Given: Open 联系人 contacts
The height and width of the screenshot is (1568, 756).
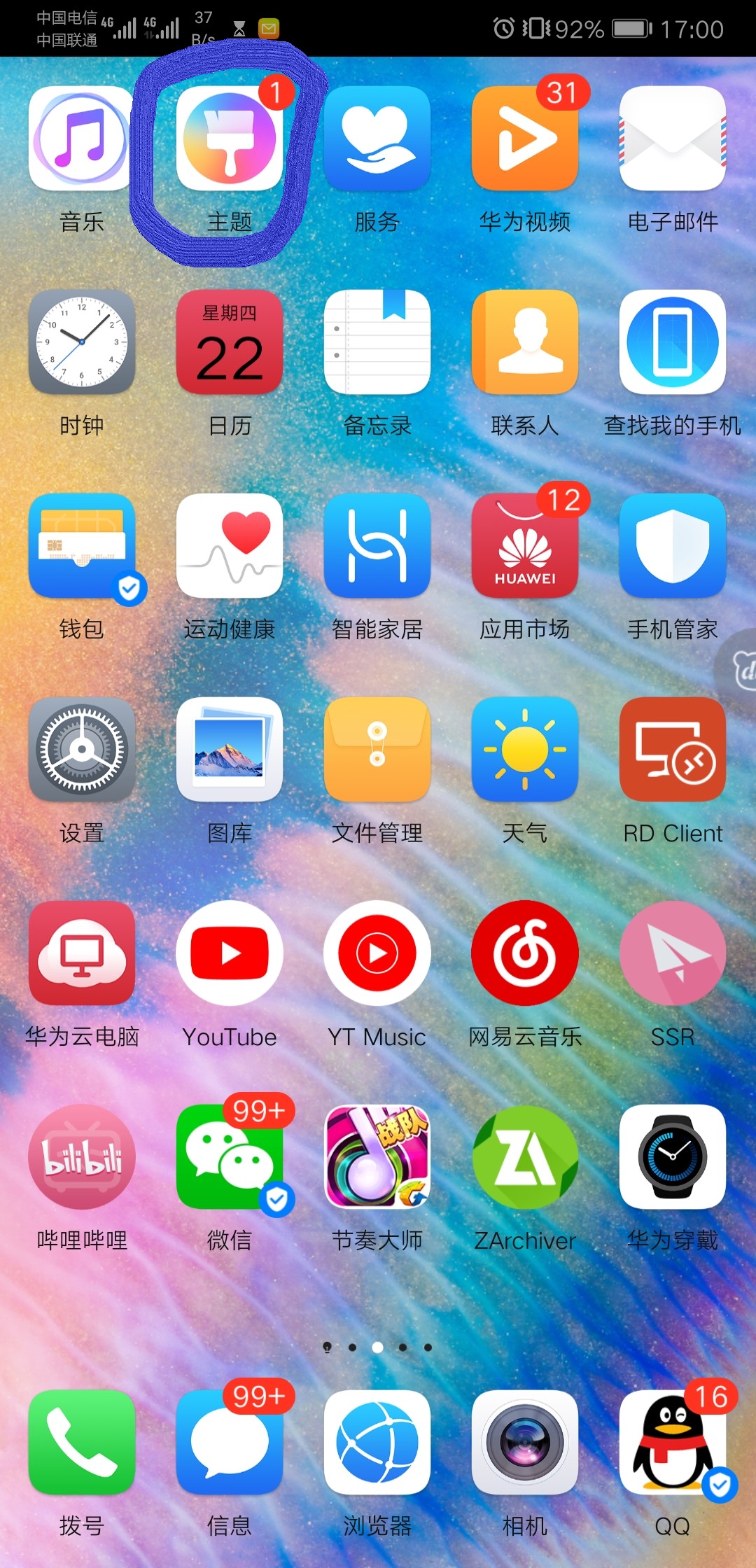Looking at the screenshot, I should tap(525, 342).
